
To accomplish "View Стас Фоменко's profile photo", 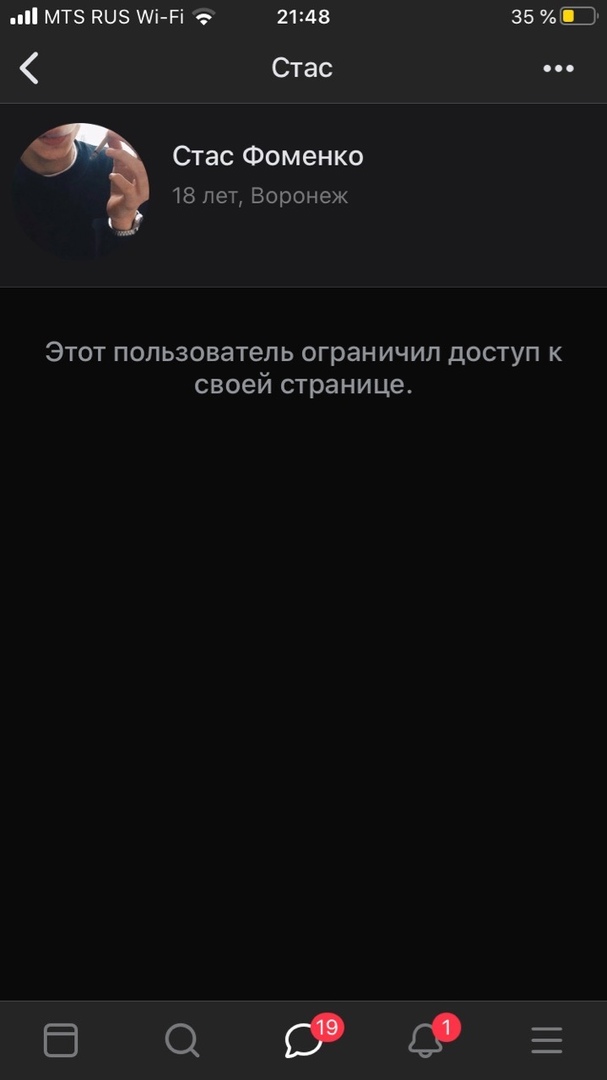I will coord(81,192).
